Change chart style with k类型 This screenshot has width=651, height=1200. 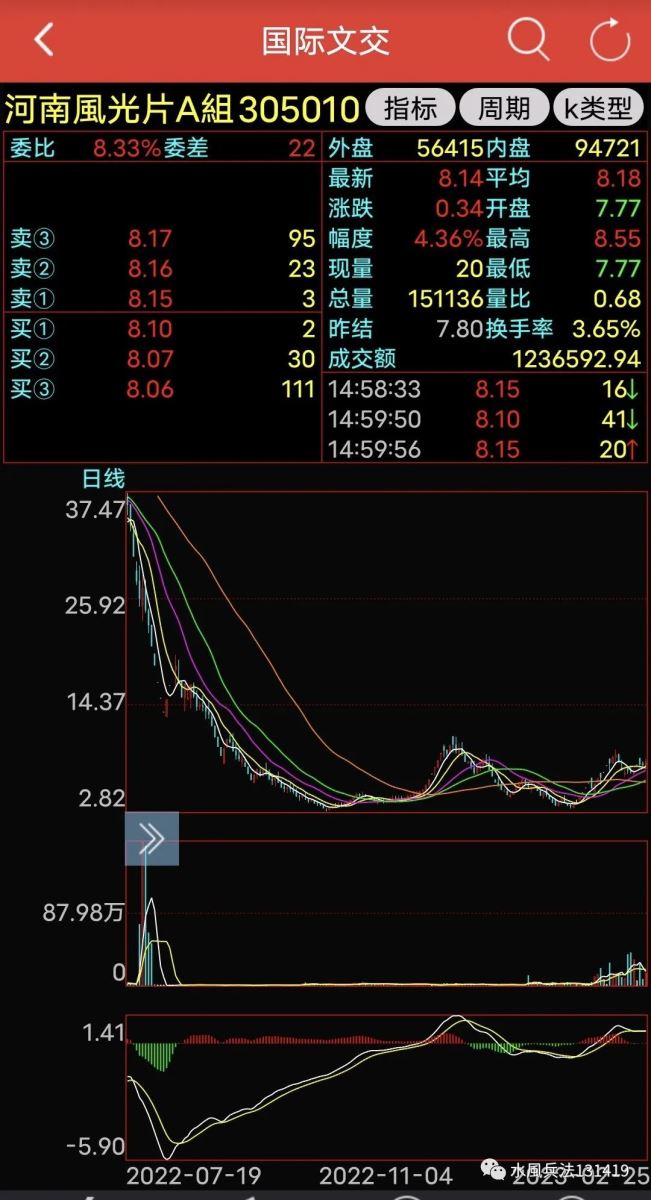pos(597,108)
